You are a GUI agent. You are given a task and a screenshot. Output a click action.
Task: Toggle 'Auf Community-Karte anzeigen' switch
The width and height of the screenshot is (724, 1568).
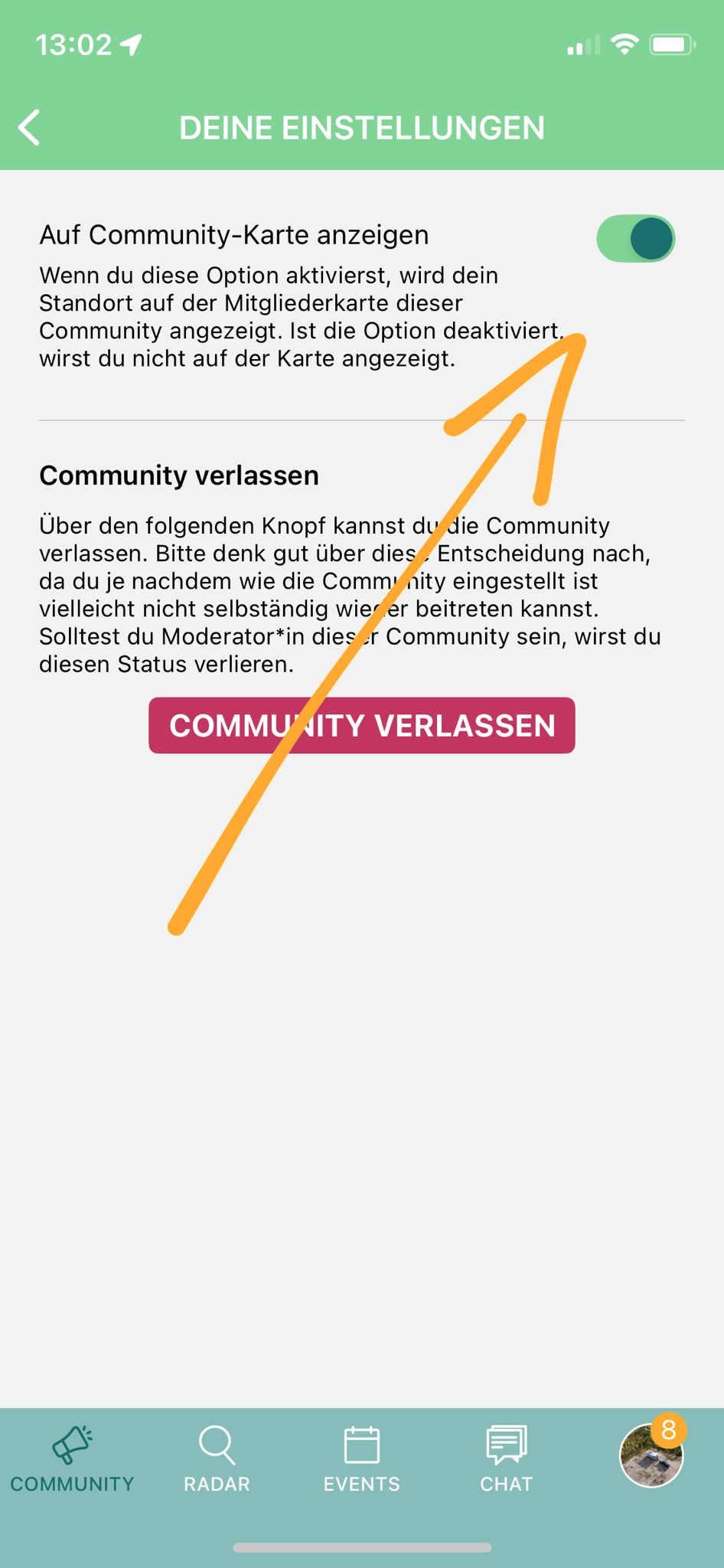(x=635, y=239)
